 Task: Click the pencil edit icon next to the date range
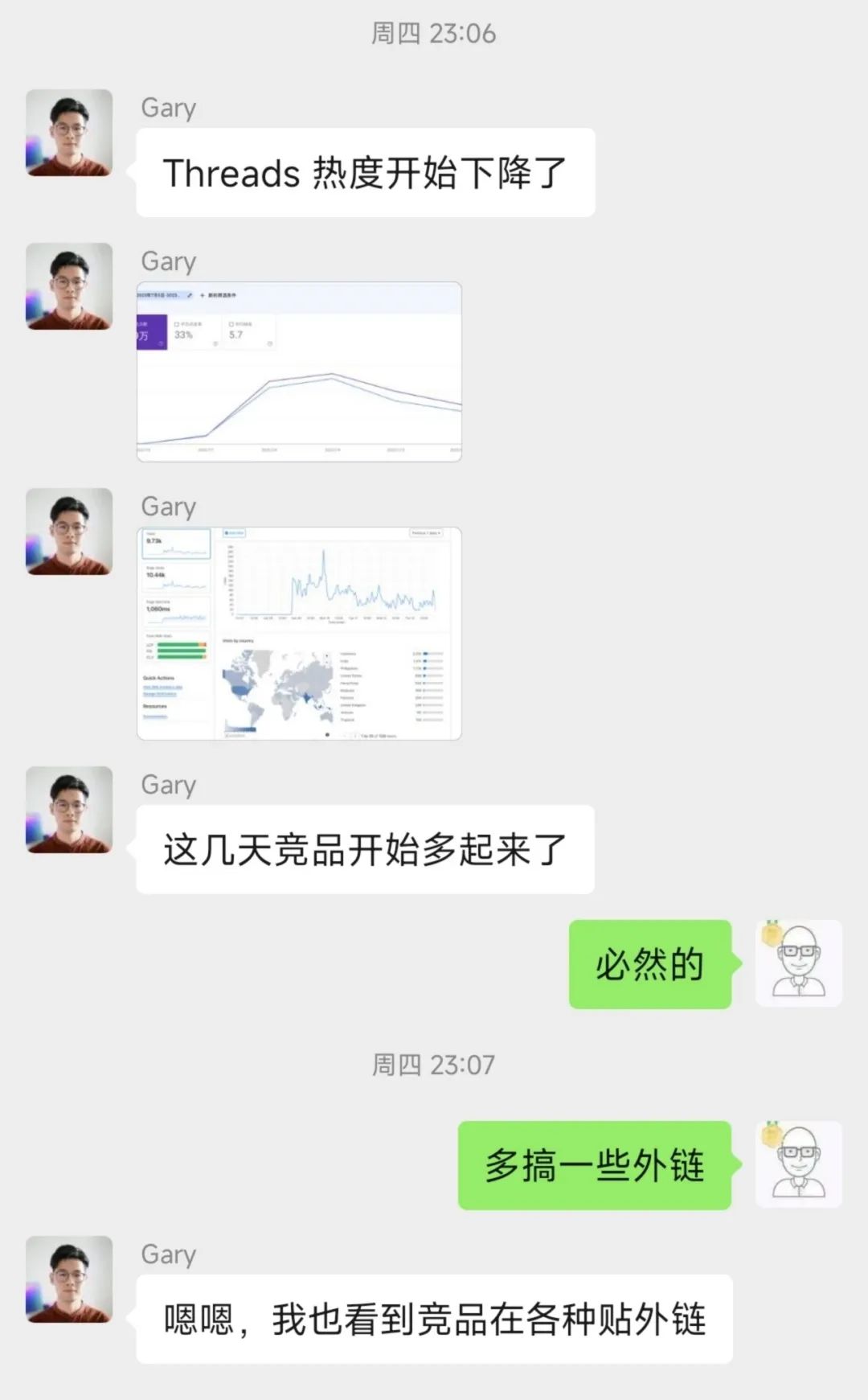click(188, 295)
